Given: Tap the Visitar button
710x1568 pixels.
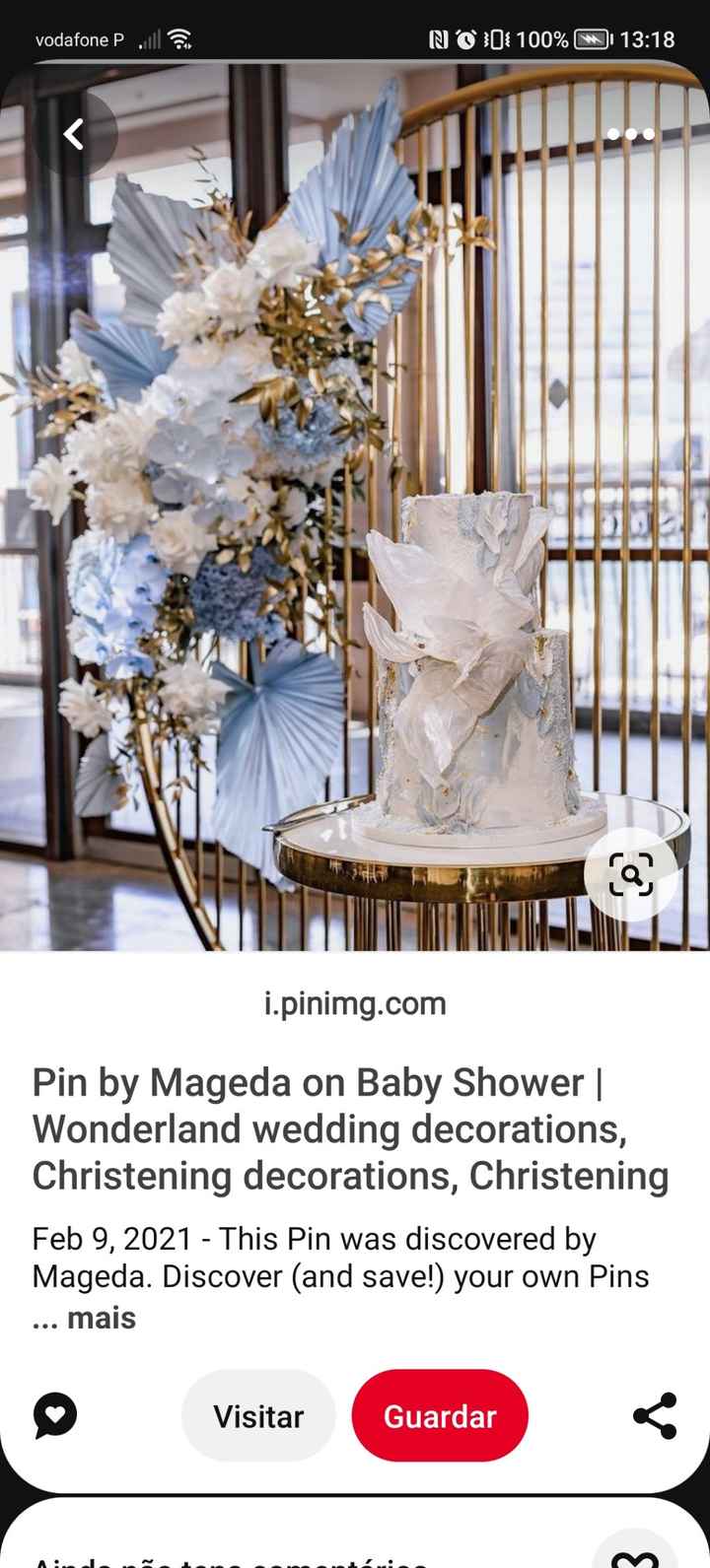Looking at the screenshot, I should [x=257, y=1415].
